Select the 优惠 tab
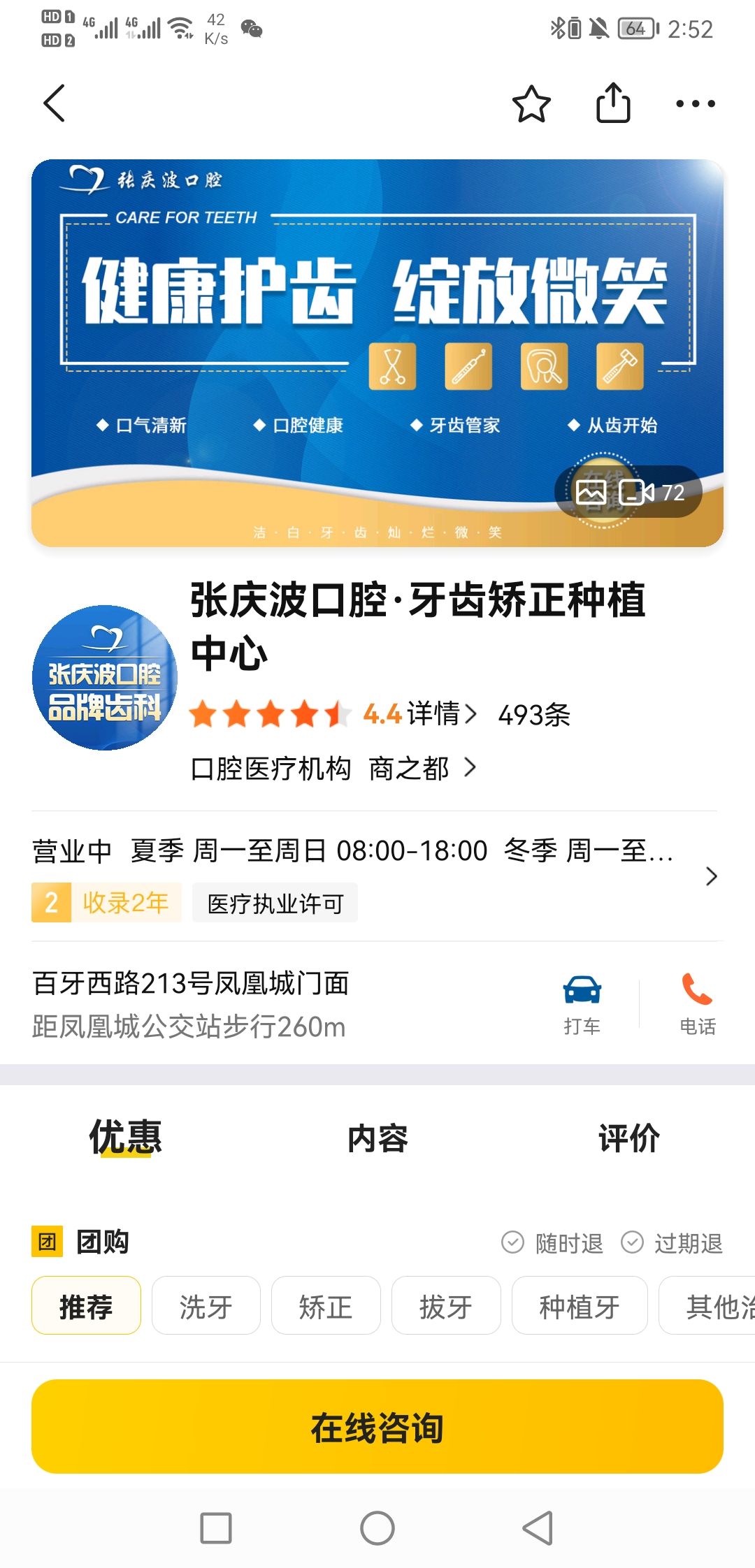This screenshot has width=755, height=1568. (x=126, y=1138)
